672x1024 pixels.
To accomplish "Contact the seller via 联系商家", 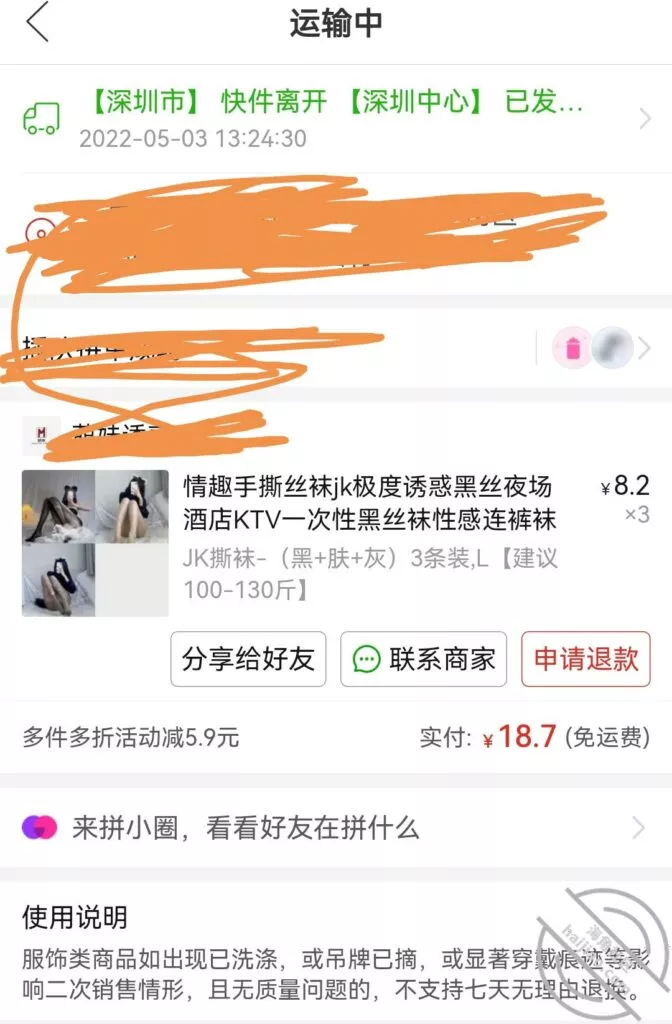I will tap(423, 659).
